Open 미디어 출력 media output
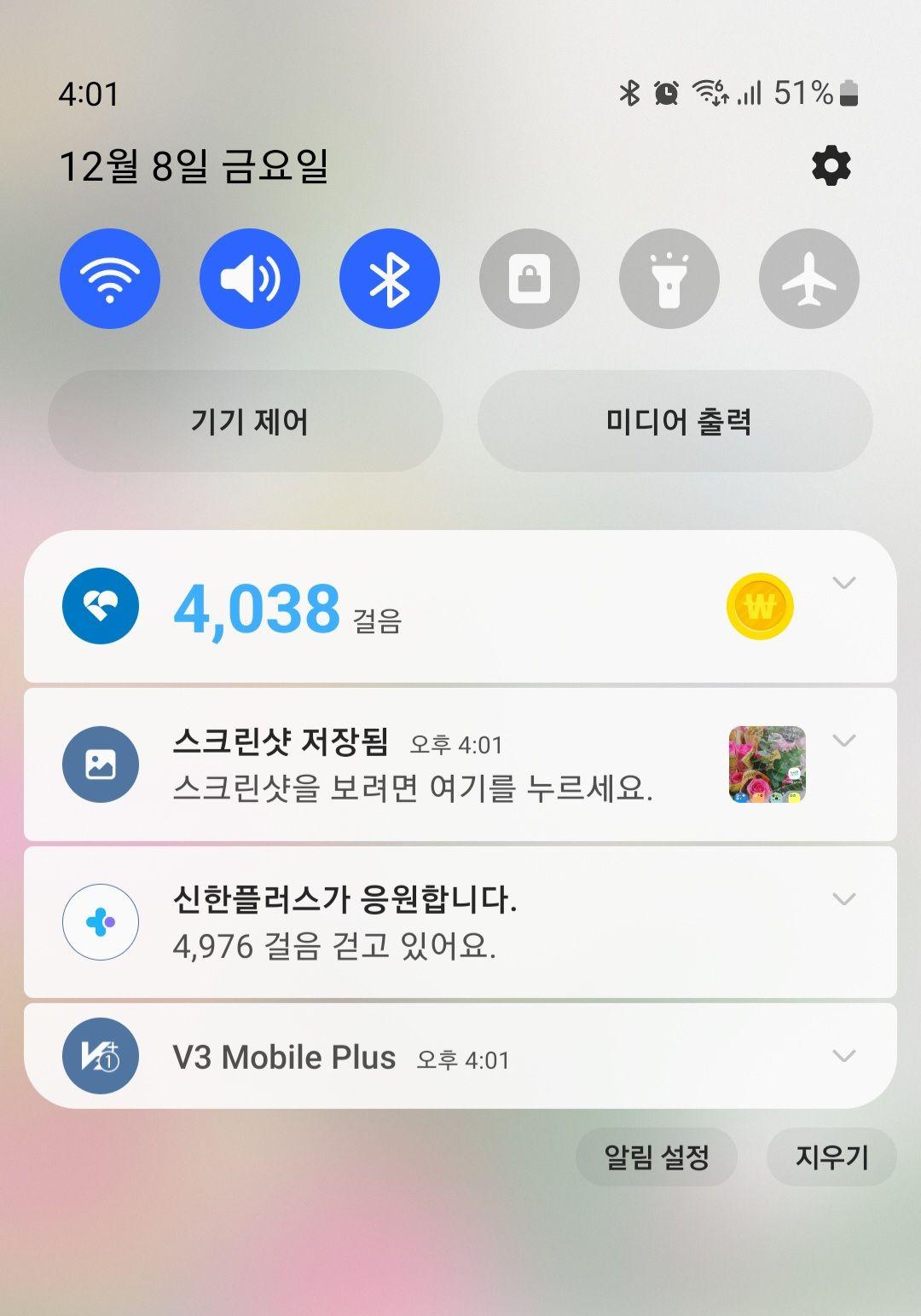This screenshot has width=921, height=1316. (x=676, y=421)
